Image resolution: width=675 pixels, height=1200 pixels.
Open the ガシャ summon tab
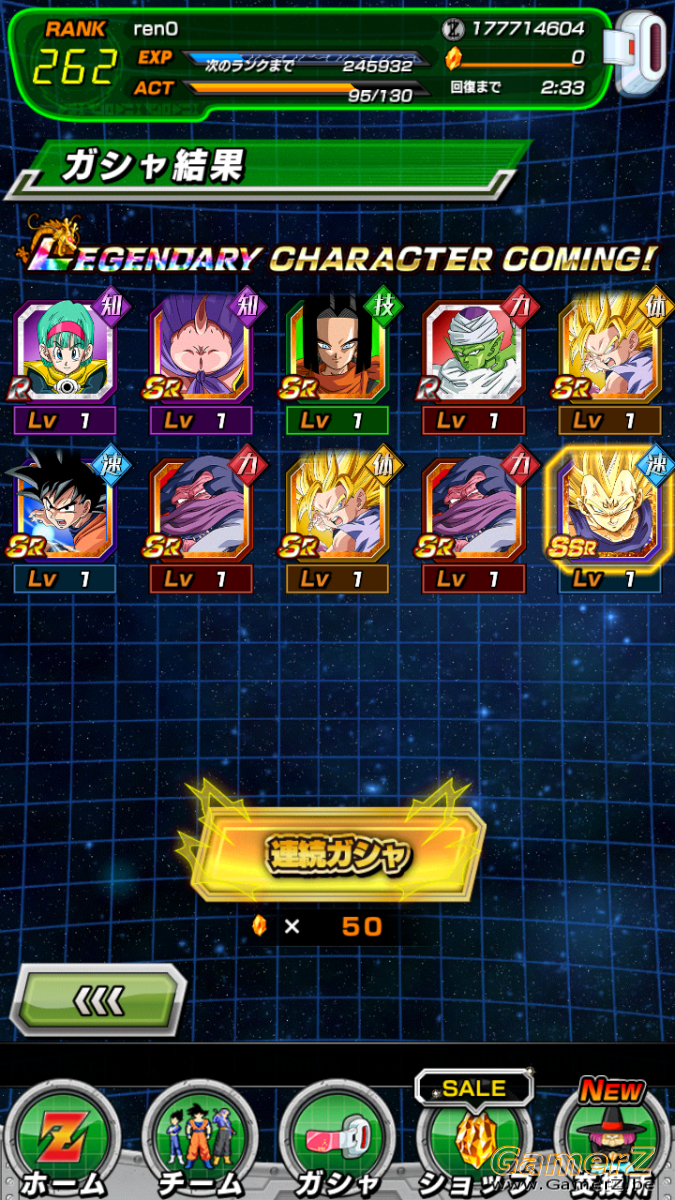point(337,1140)
